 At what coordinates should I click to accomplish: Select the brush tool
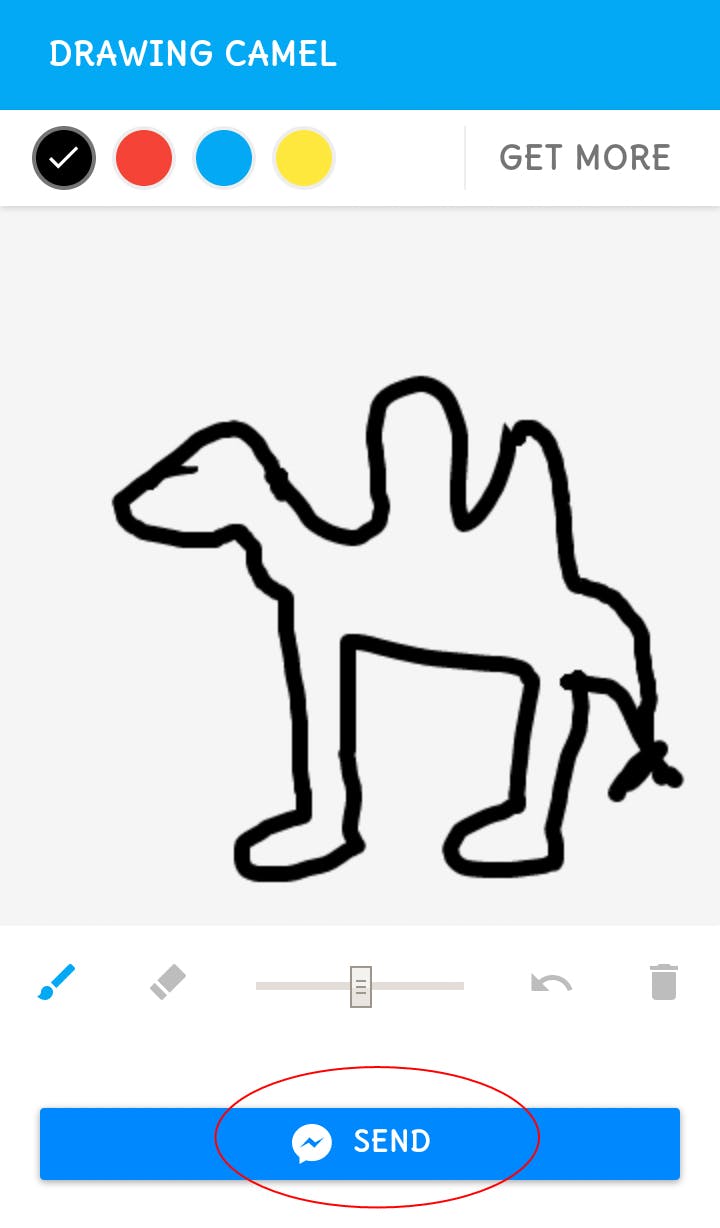click(x=57, y=982)
